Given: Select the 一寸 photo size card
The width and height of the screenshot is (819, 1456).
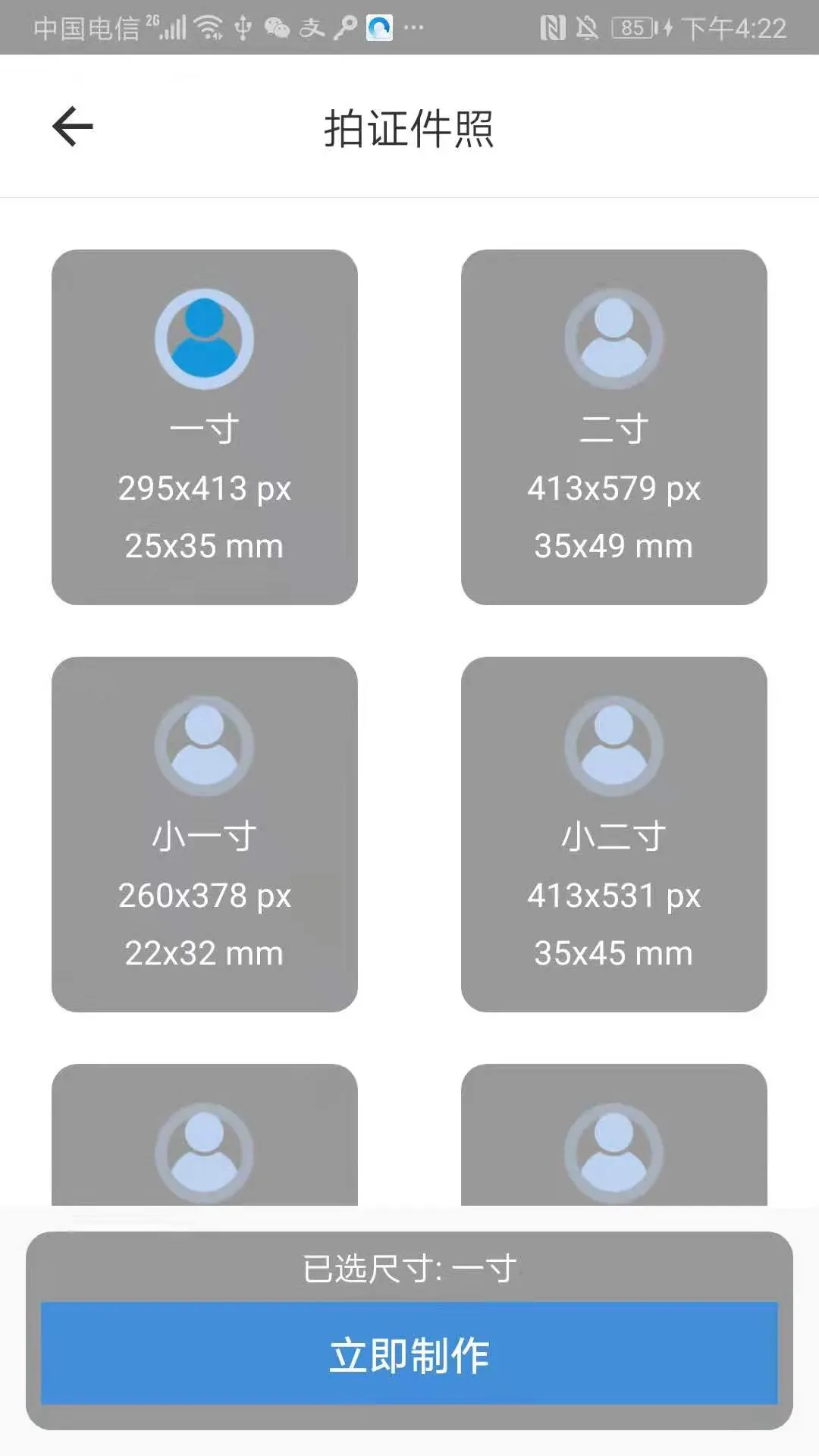Looking at the screenshot, I should pos(205,425).
